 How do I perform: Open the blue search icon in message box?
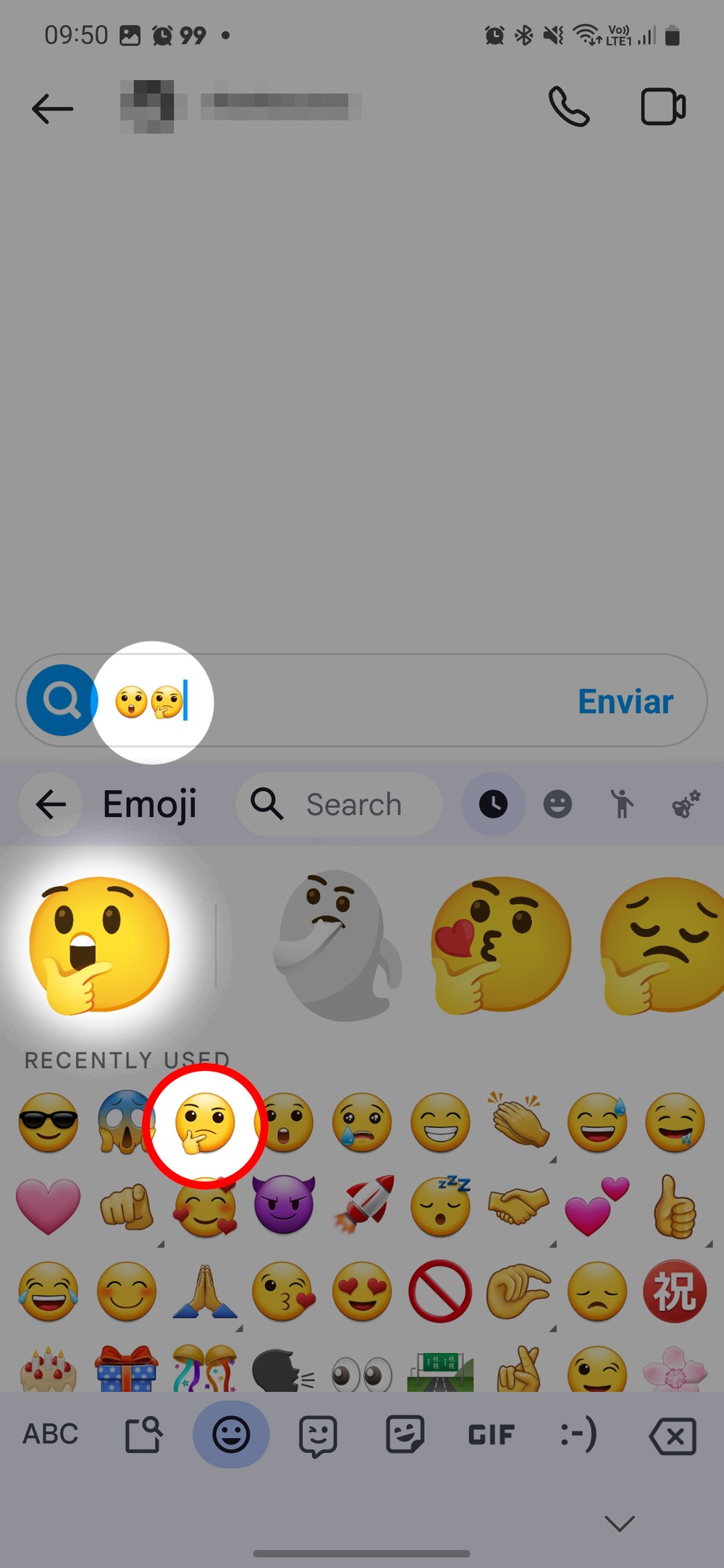point(62,700)
